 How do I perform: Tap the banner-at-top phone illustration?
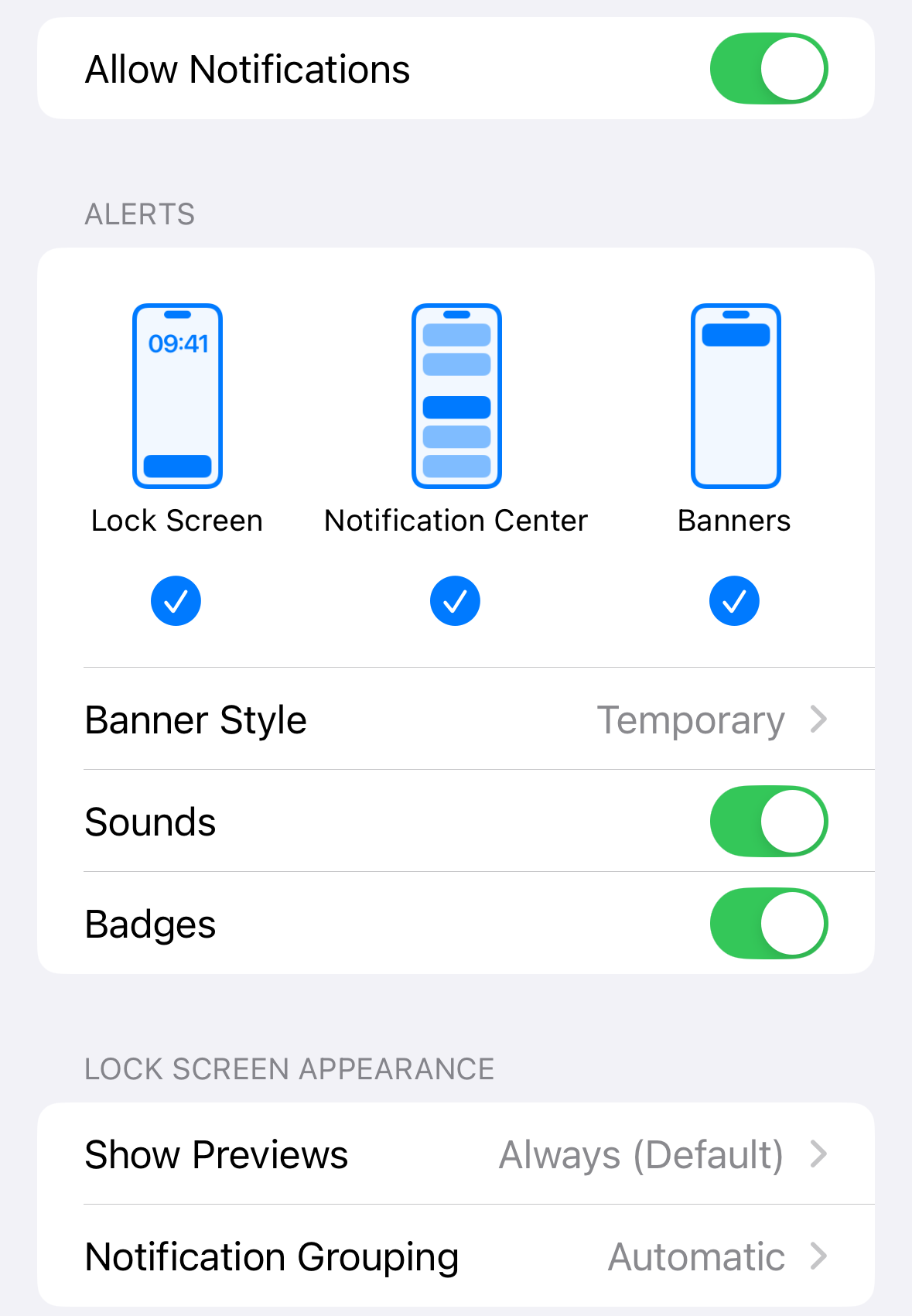[734, 395]
